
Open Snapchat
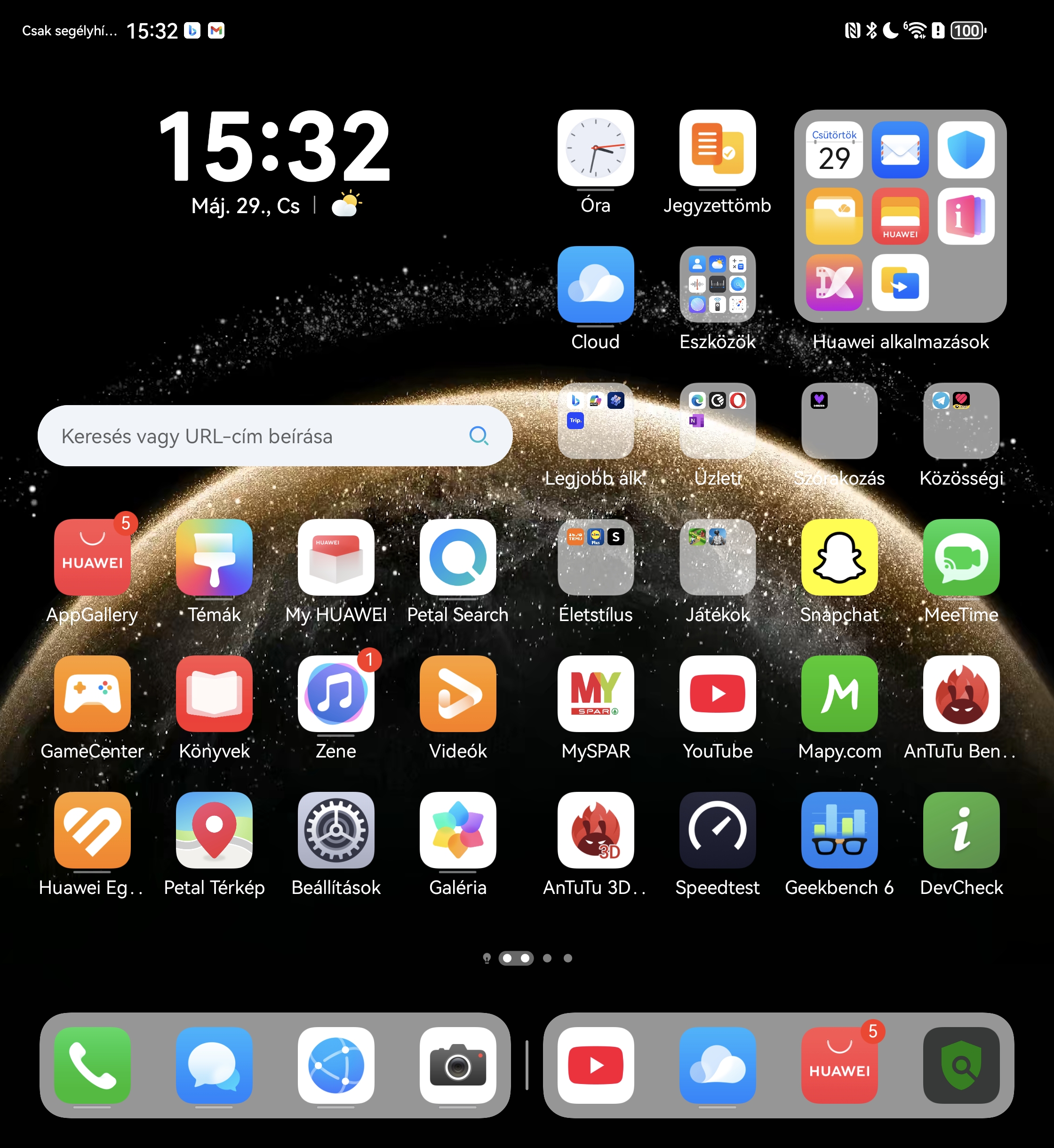click(x=839, y=557)
